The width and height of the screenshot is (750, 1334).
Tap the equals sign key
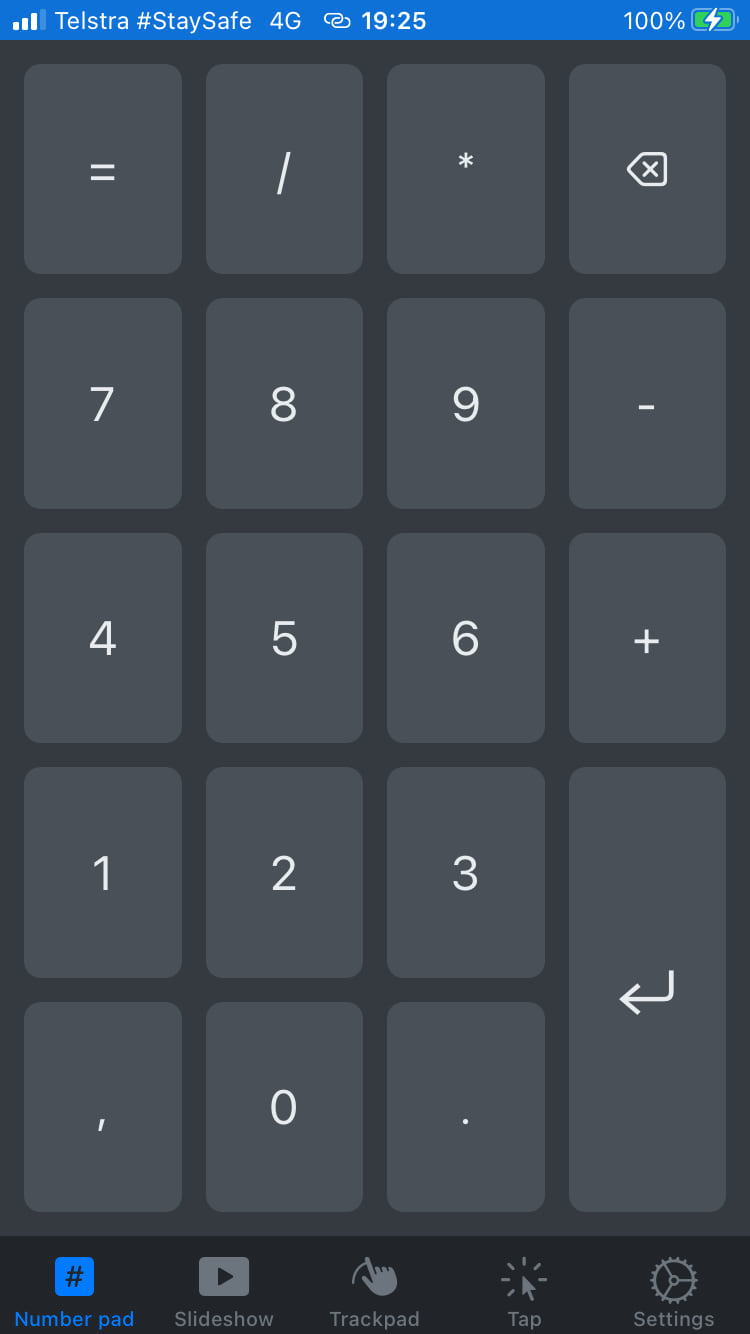point(103,169)
